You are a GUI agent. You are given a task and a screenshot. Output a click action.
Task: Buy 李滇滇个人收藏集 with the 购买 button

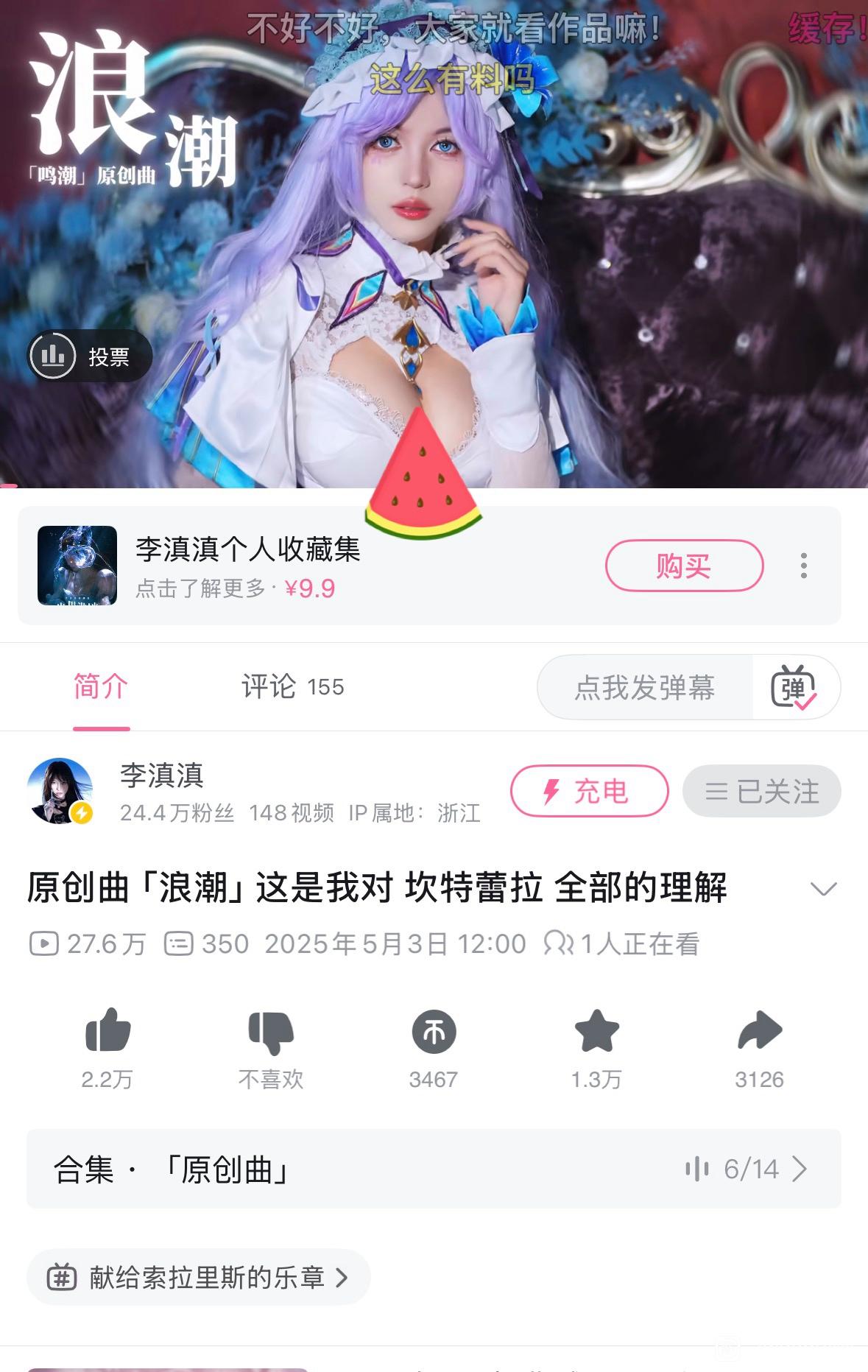pyautogui.click(x=684, y=566)
